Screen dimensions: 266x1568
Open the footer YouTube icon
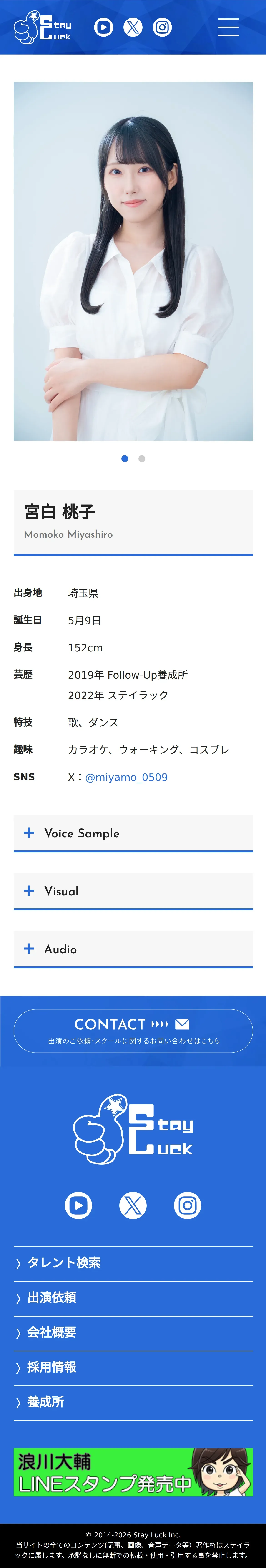click(x=78, y=1205)
